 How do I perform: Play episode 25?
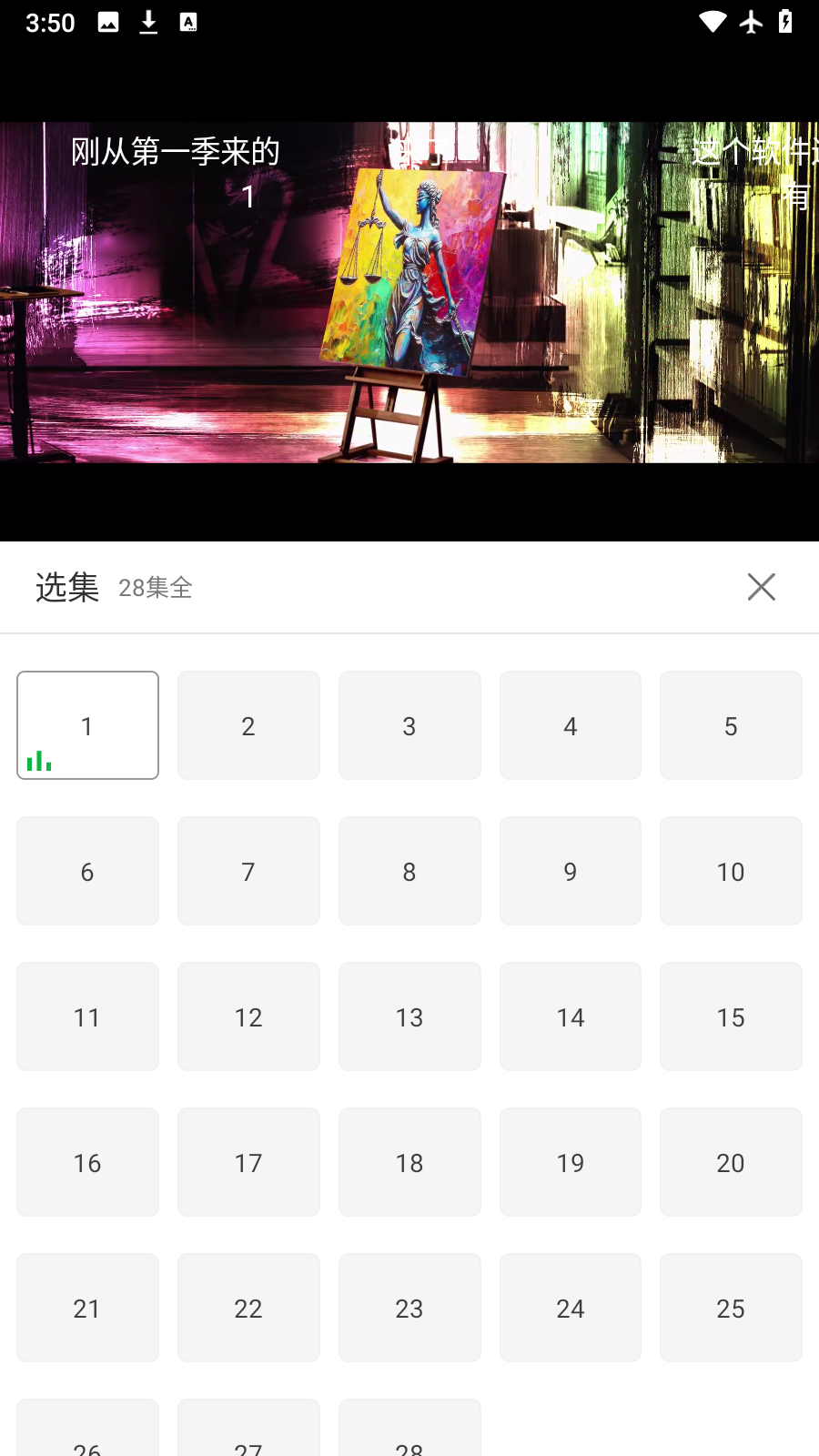click(x=731, y=1308)
